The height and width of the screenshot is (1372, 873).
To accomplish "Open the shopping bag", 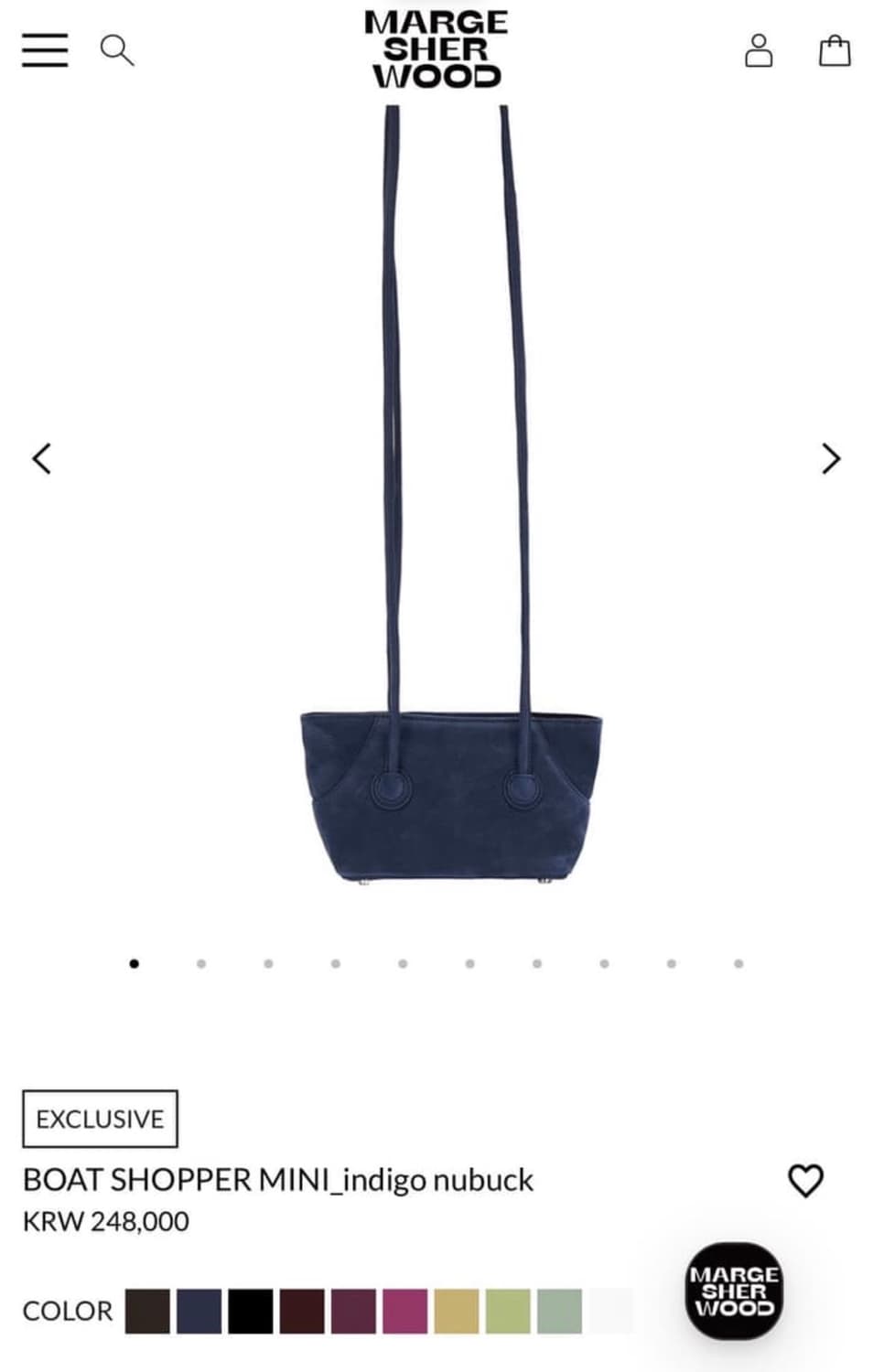I will (834, 51).
